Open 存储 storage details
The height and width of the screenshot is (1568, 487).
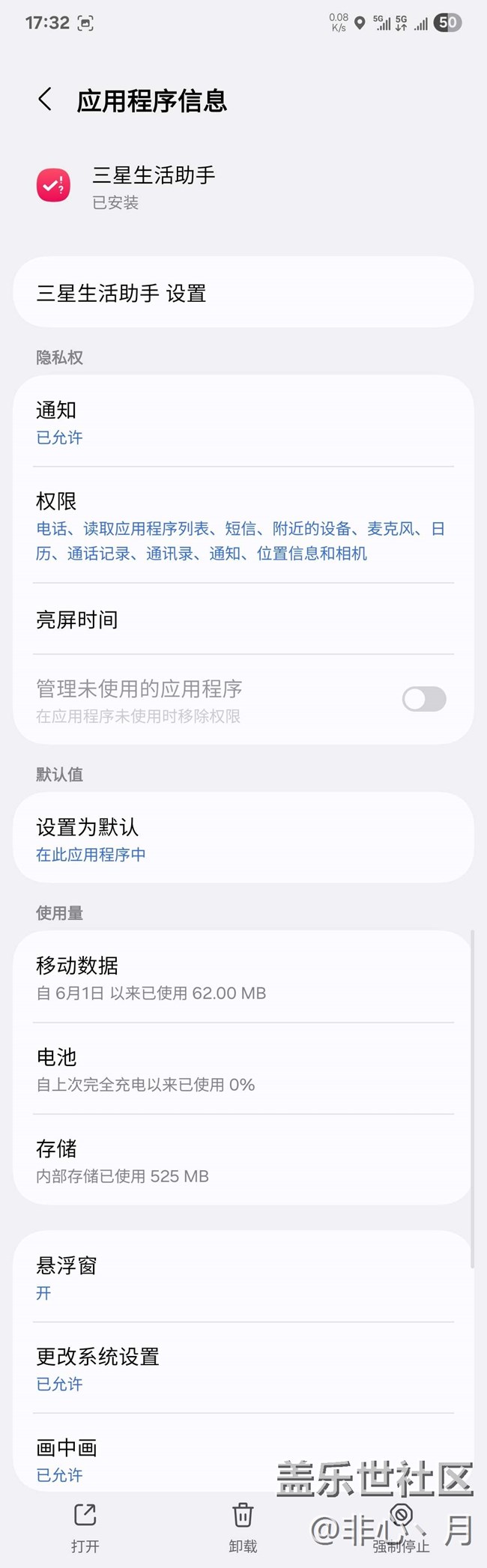243,1160
